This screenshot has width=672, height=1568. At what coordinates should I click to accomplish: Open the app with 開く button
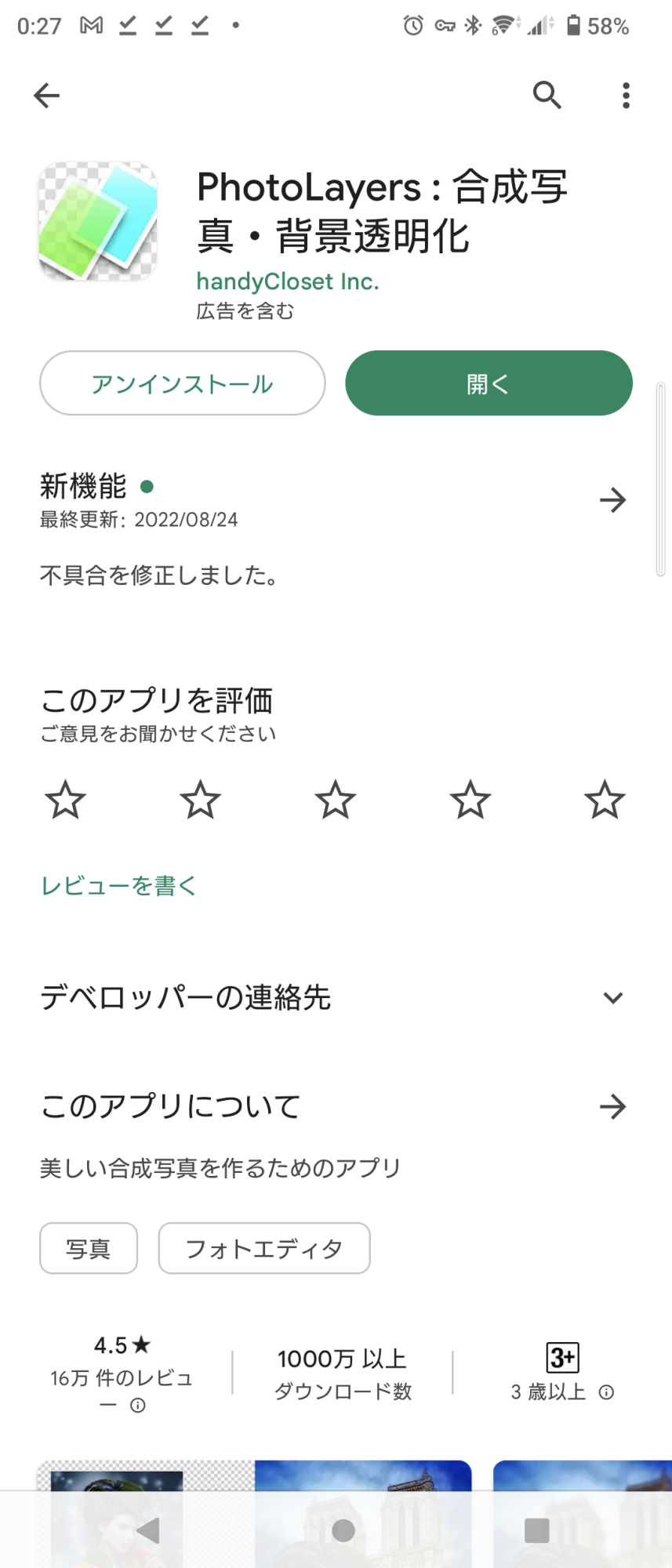pos(489,383)
